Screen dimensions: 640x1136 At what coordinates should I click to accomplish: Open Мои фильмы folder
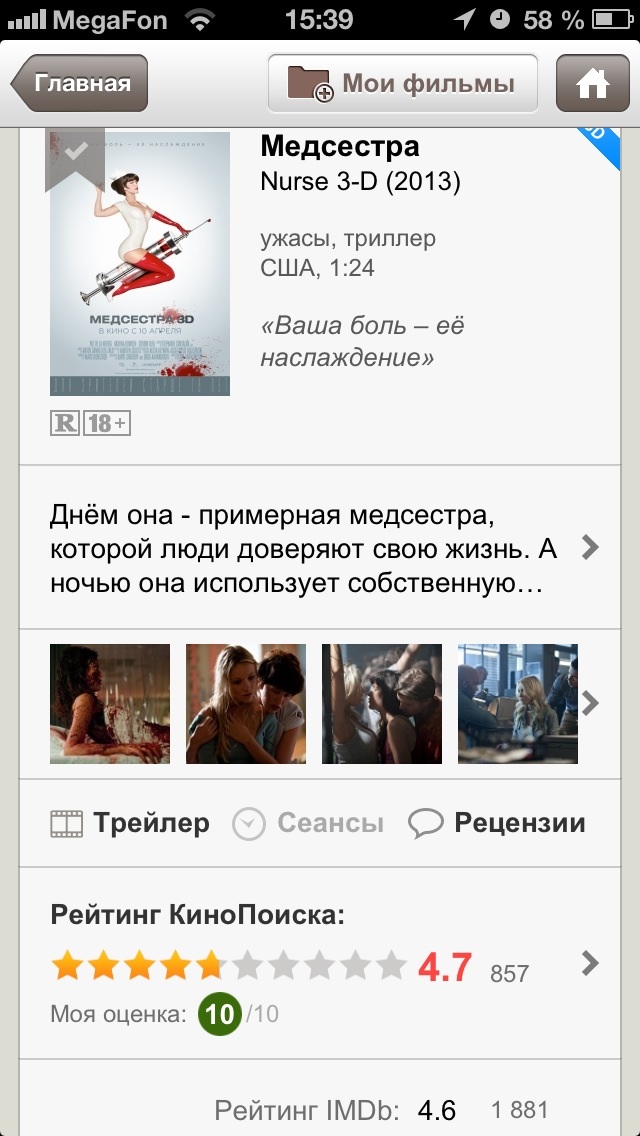403,83
